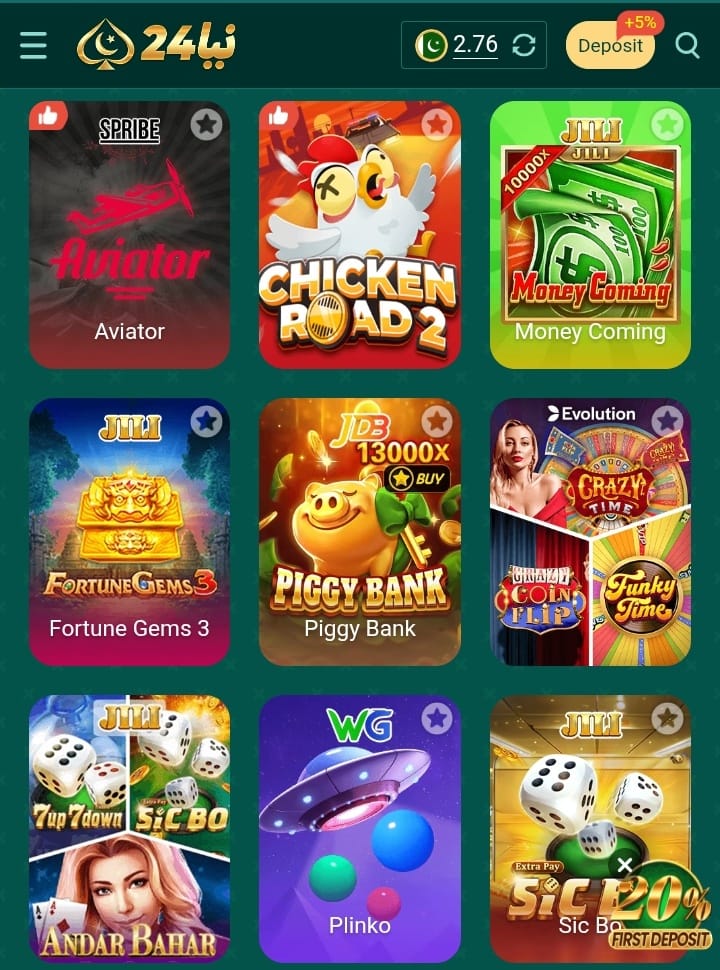Viewport: 720px width, 970px height.
Task: Add Money Coming to favorites
Action: coord(667,124)
